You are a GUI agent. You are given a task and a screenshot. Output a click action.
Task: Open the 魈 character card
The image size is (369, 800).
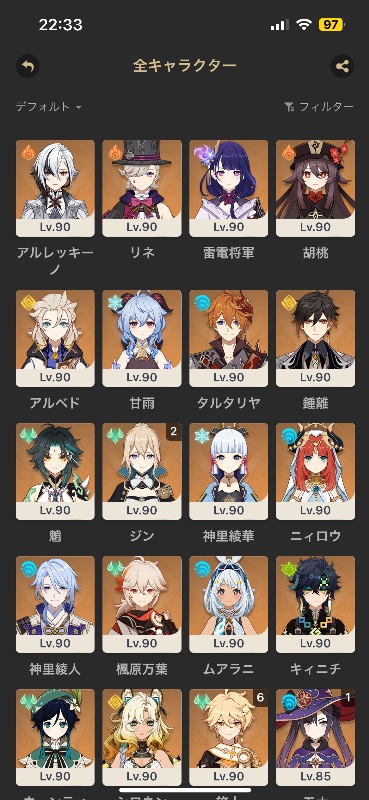55,471
